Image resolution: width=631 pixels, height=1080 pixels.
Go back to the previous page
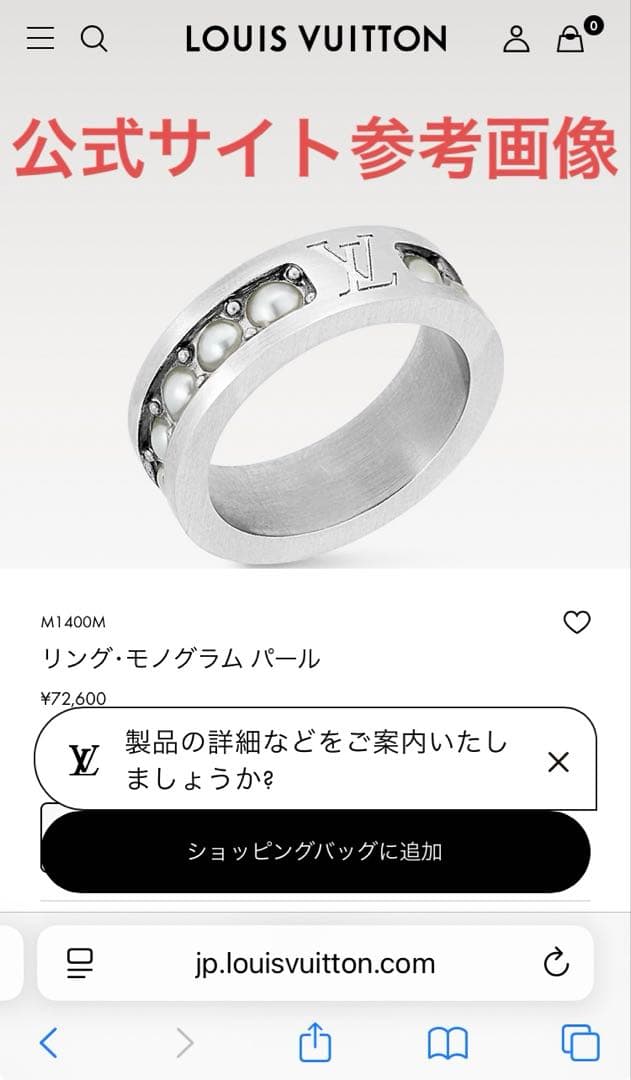(x=48, y=1043)
